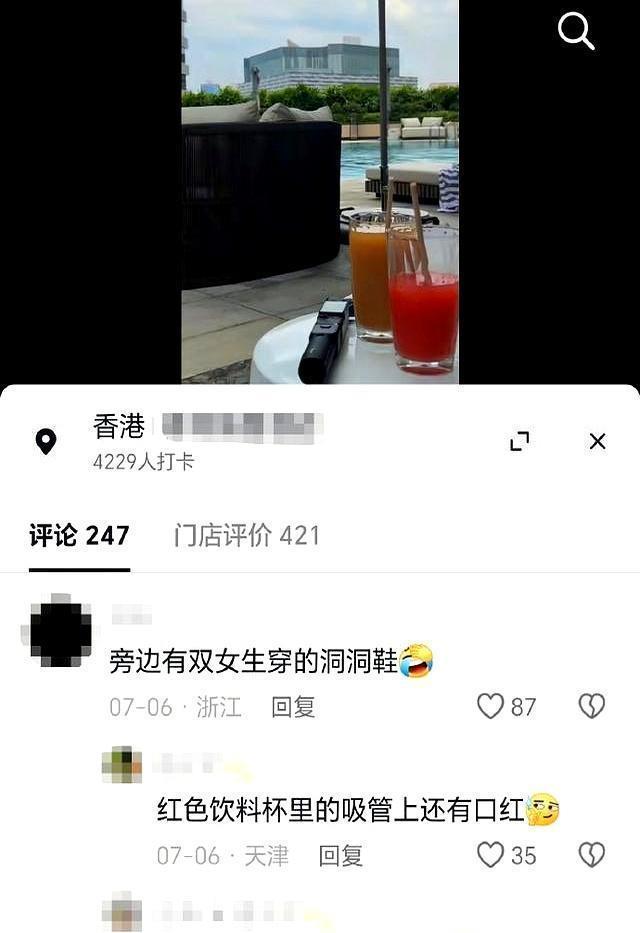Image resolution: width=640 pixels, height=933 pixels.
Task: Switch to the 门店评价 421 tab
Action: coord(246,535)
